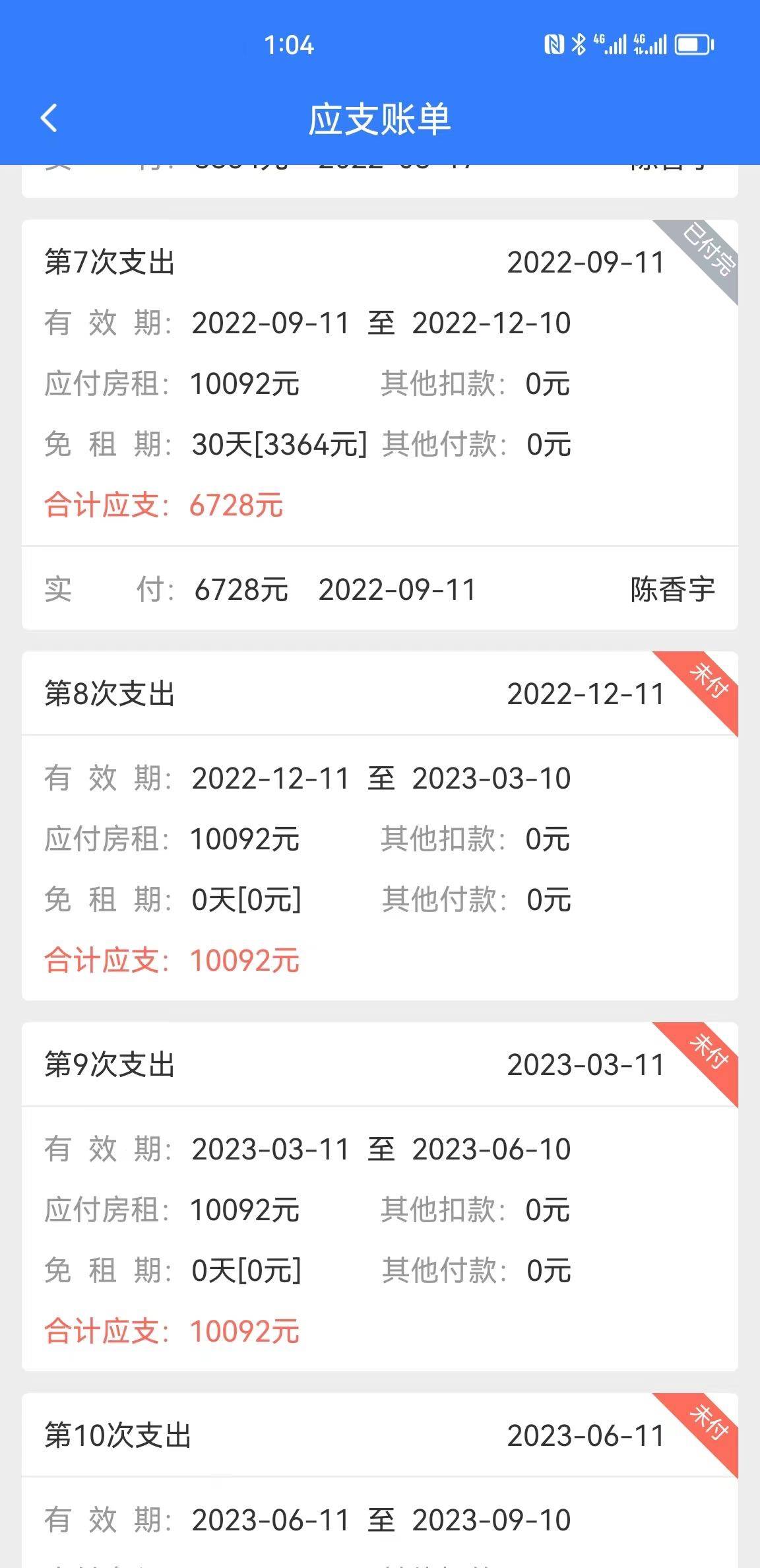
Task: View the 第10次支出 bill card
Action: [380, 1480]
